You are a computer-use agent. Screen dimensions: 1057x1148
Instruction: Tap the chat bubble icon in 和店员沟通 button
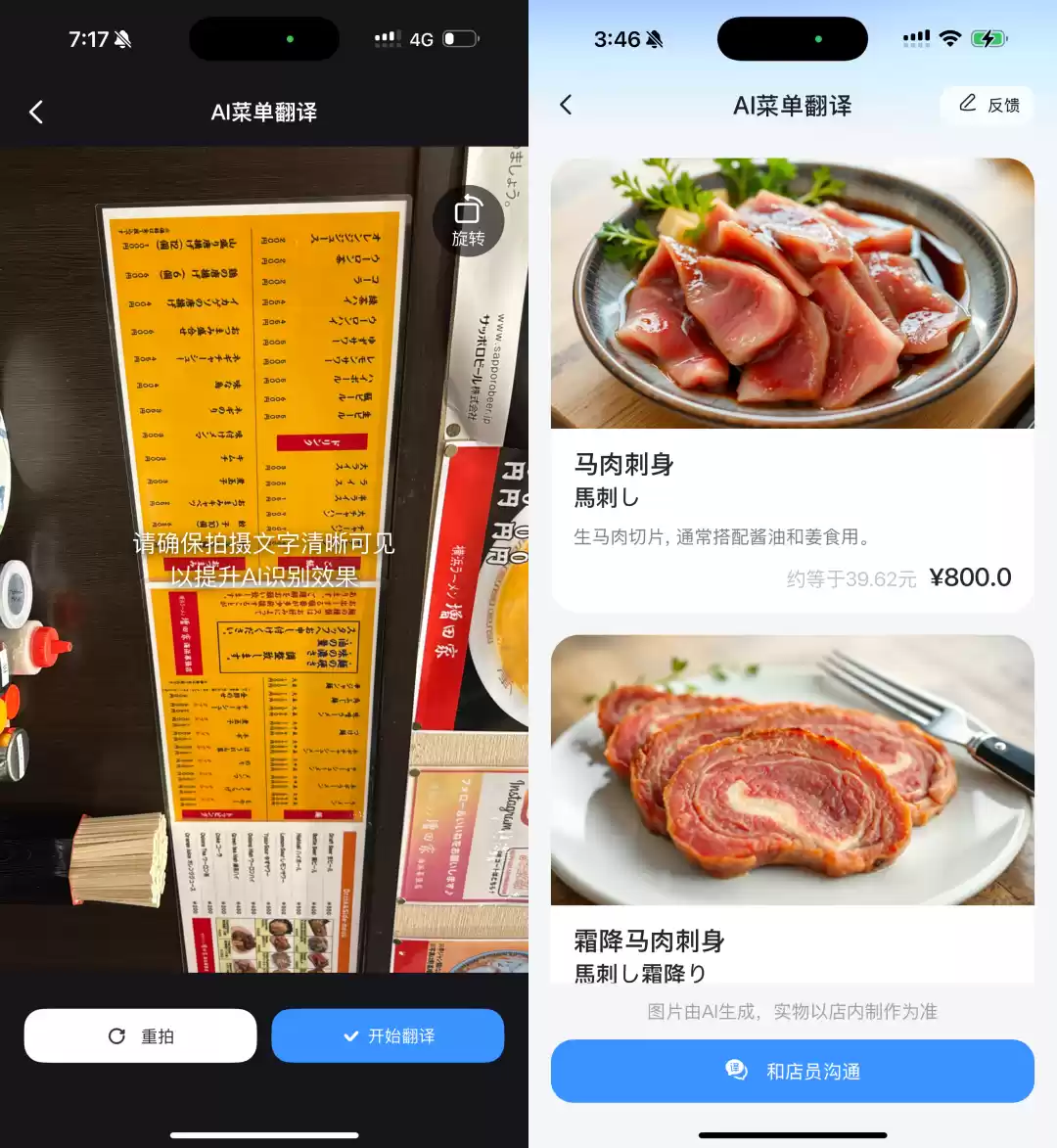pos(737,1071)
